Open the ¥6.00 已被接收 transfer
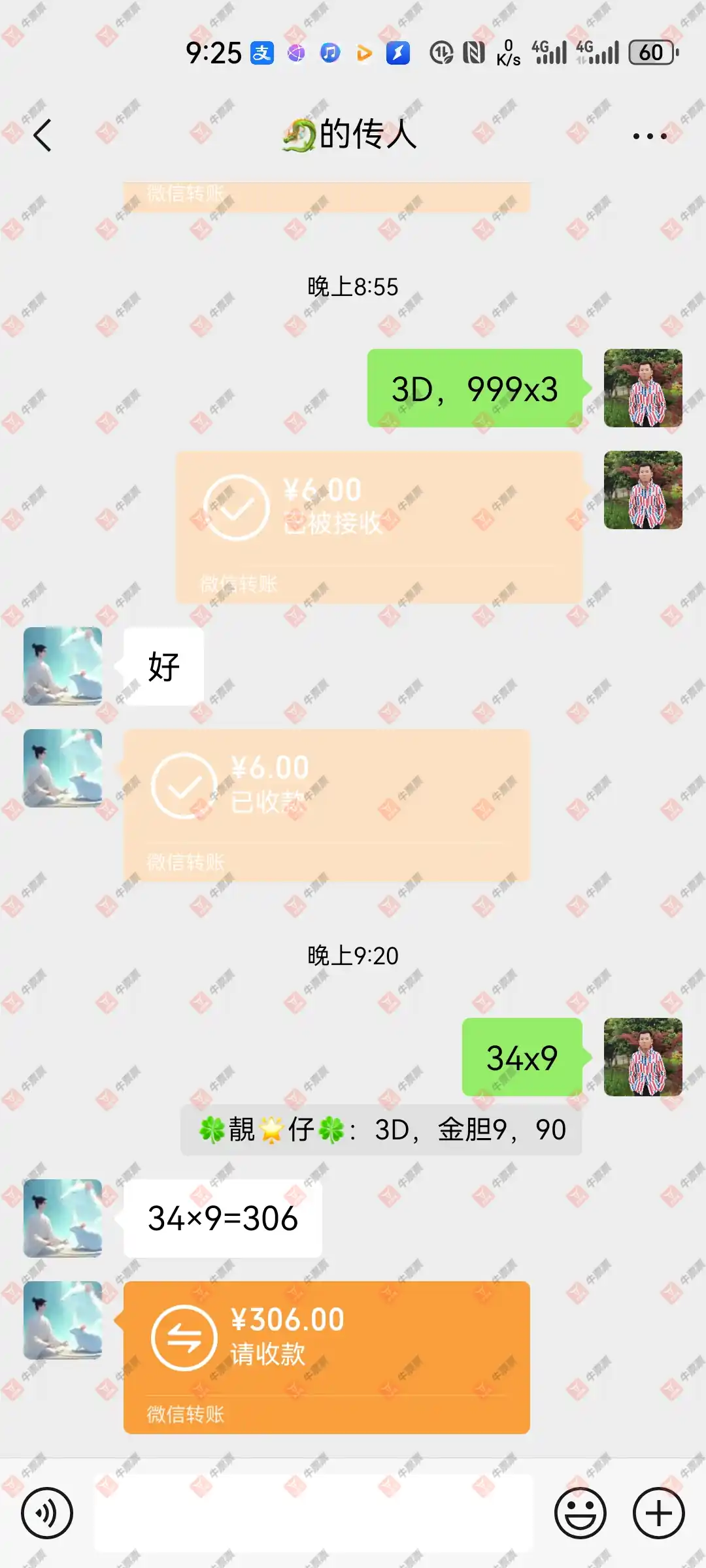Screen dimensions: 706x1568 [378, 527]
